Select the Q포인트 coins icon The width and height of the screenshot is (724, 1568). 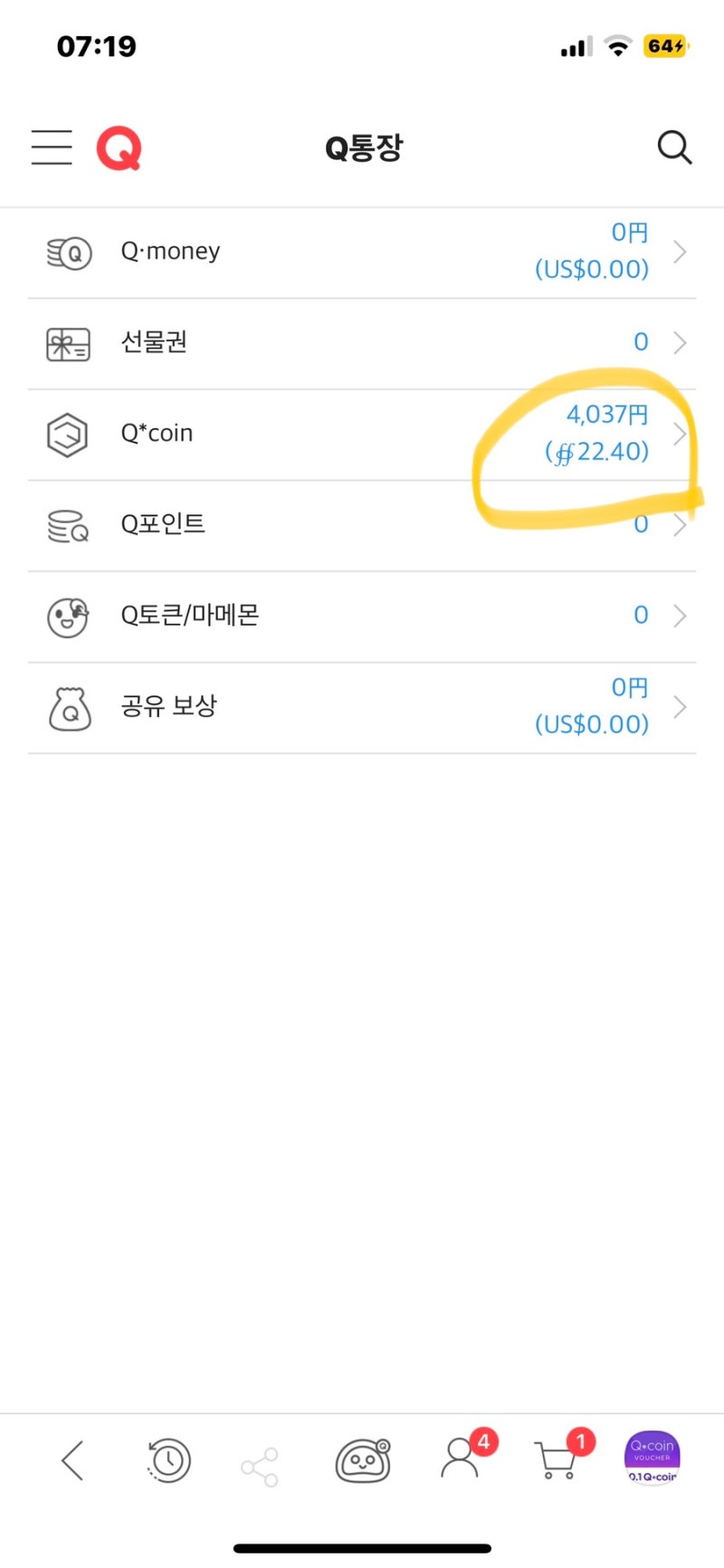coord(67,524)
